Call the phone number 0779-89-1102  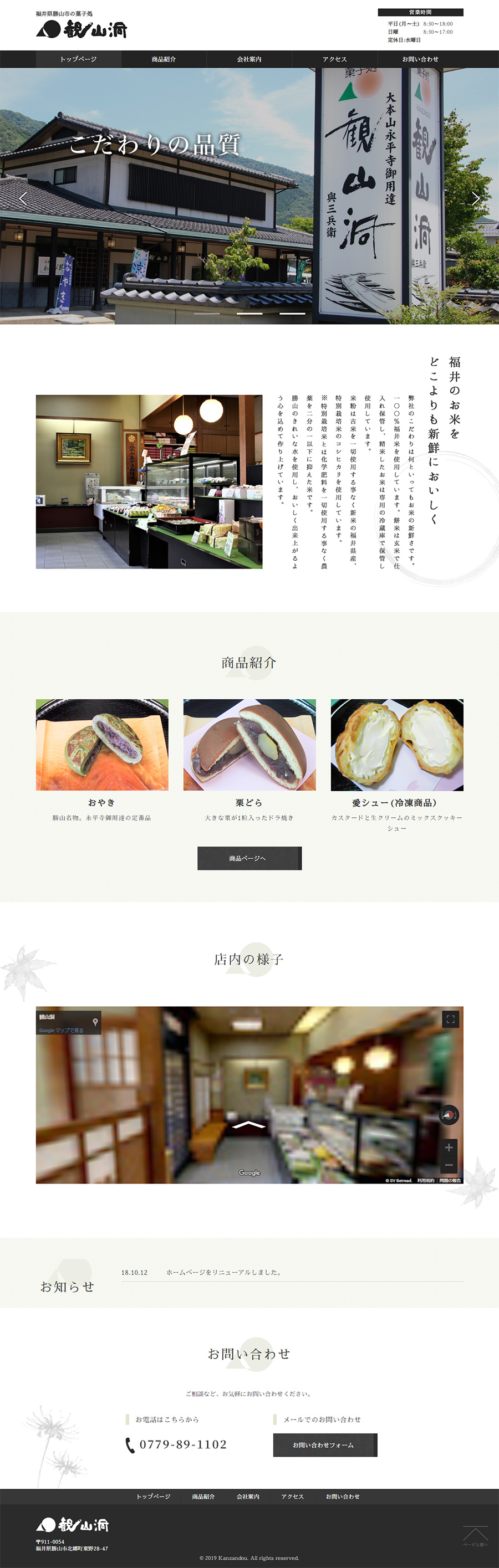[x=182, y=1445]
